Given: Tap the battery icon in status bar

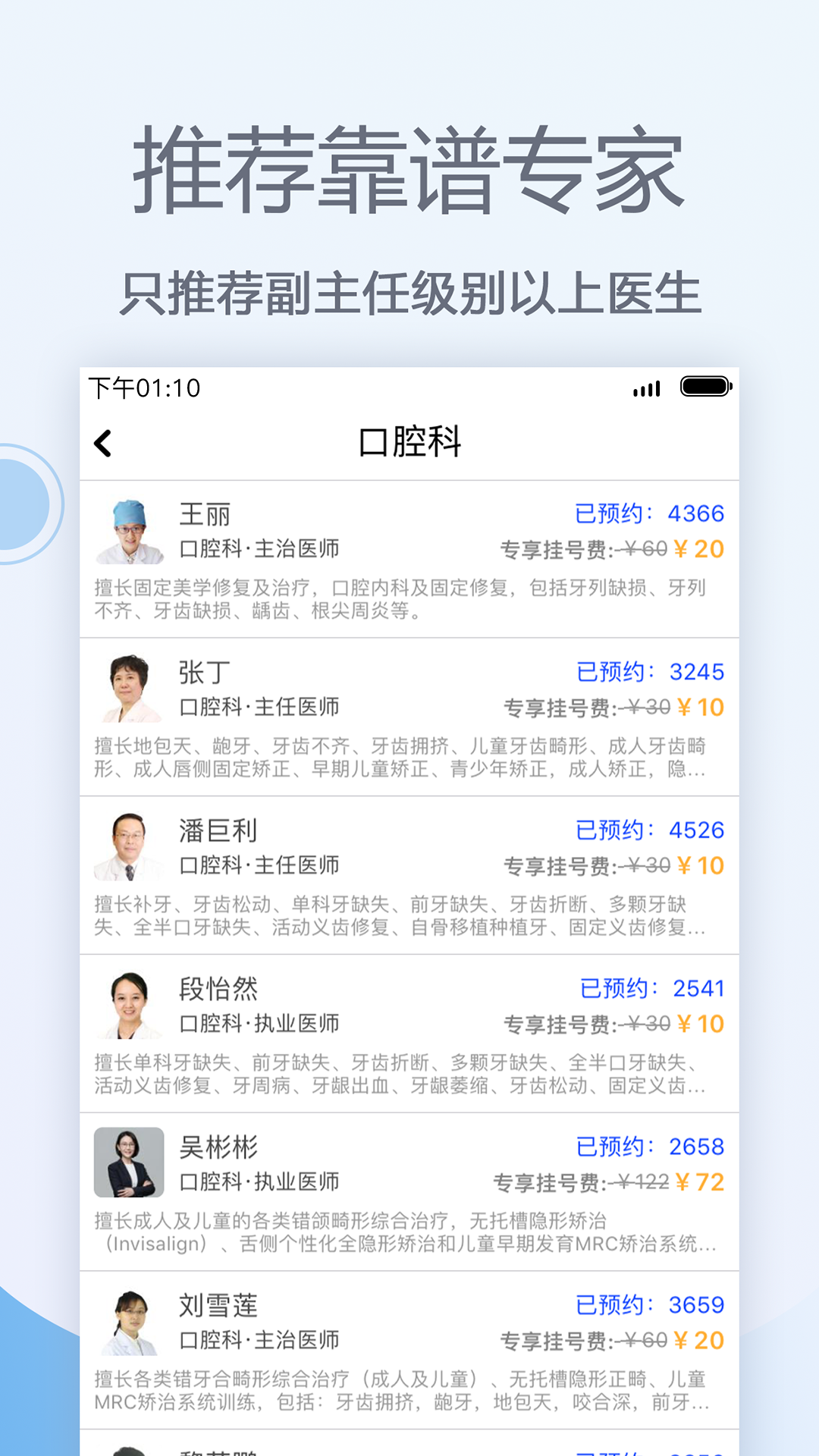Looking at the screenshot, I should pos(707,387).
